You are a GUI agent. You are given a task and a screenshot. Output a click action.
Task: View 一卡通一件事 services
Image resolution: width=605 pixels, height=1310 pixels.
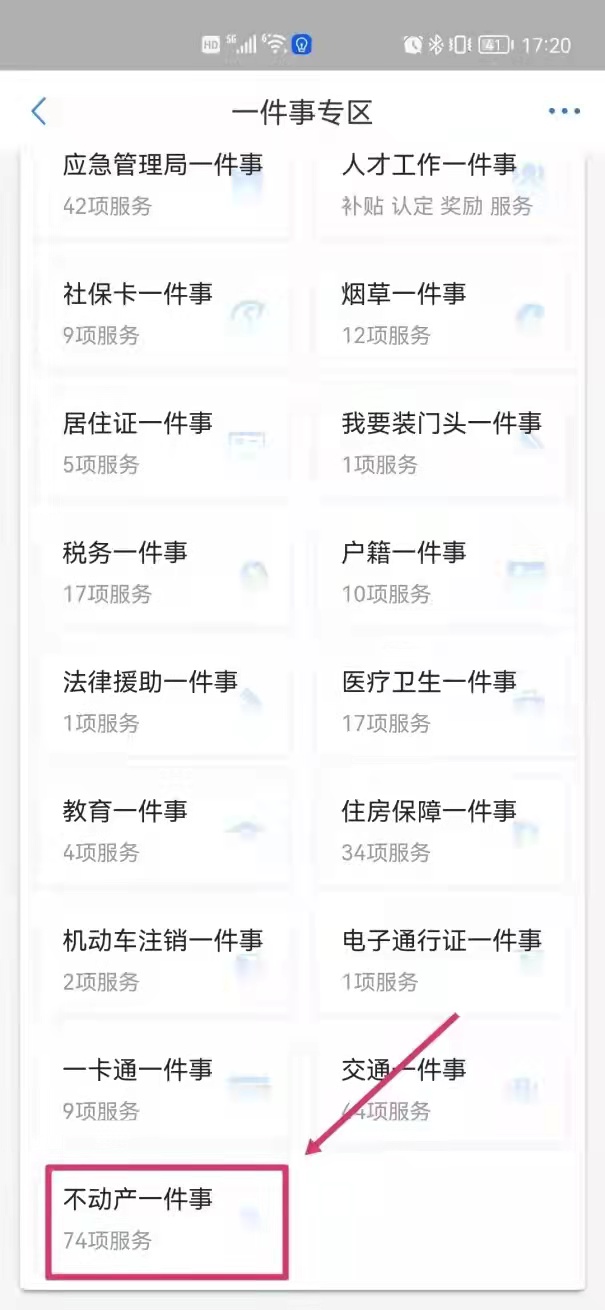(x=165, y=1088)
